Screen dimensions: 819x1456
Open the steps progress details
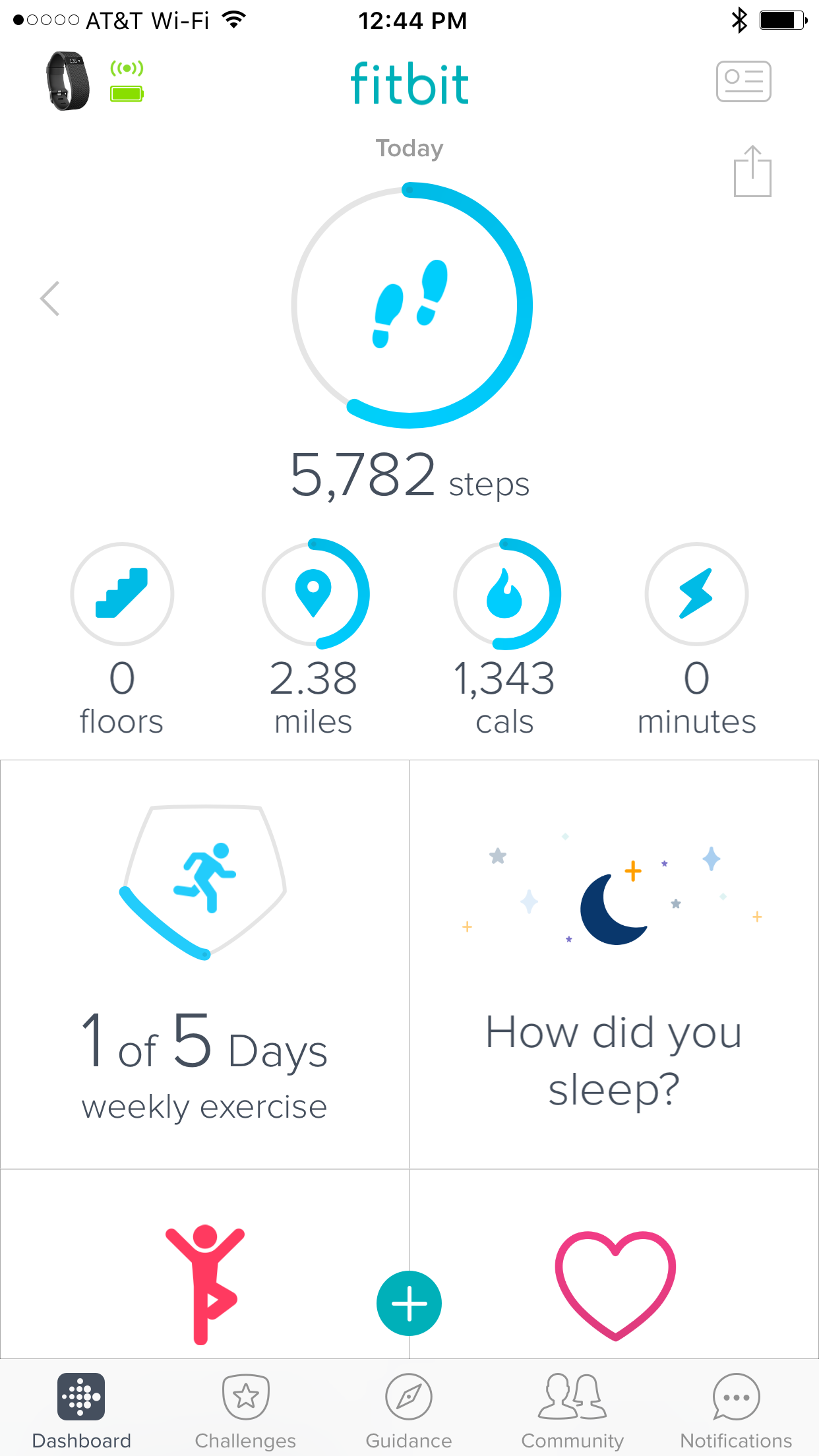click(410, 305)
